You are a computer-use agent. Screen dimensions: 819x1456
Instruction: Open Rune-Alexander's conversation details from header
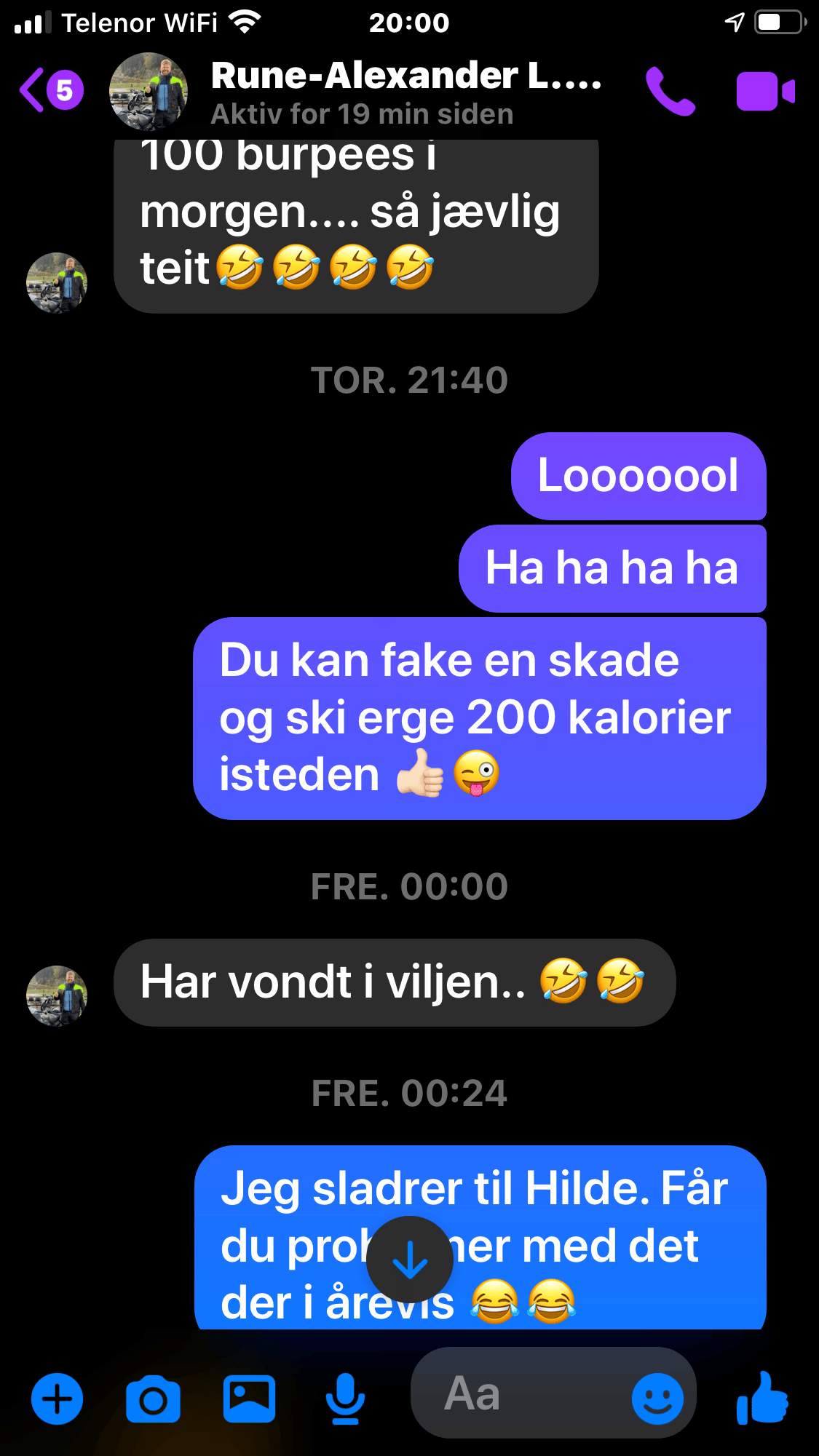pos(404,91)
